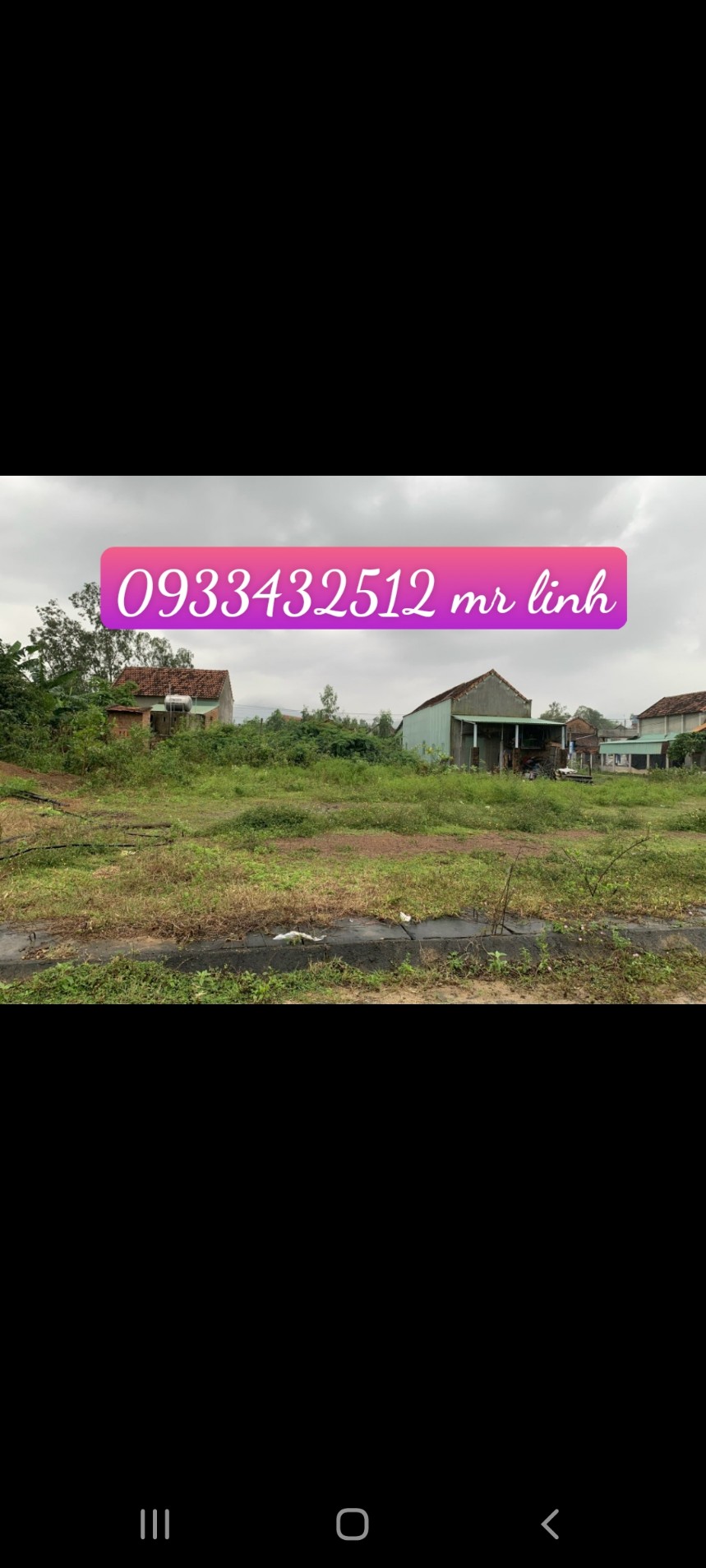This screenshot has width=706, height=1568.
Task: Open recent apps from navigation bar
Action: tap(155, 1524)
